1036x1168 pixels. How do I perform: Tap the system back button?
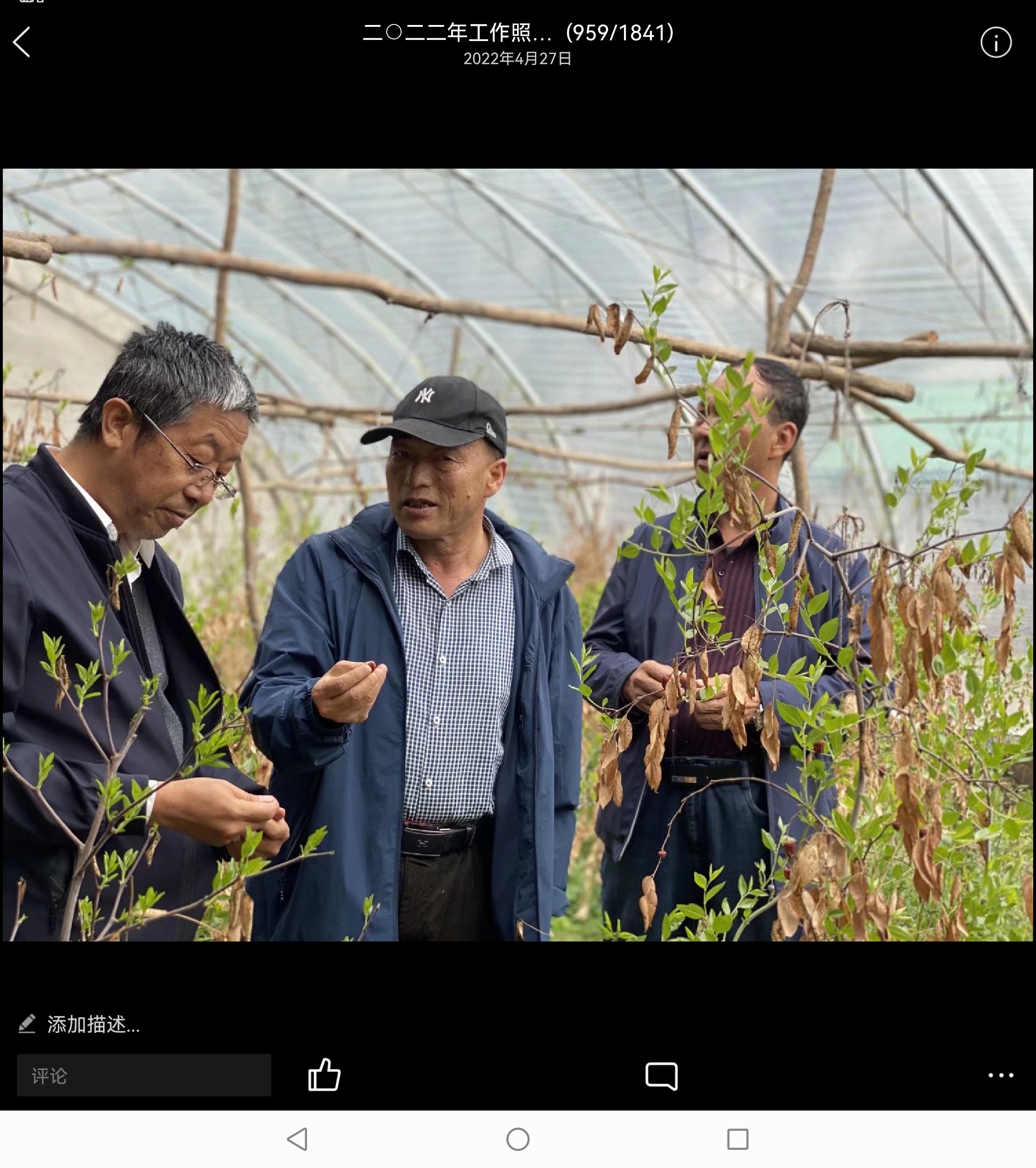(298, 1139)
